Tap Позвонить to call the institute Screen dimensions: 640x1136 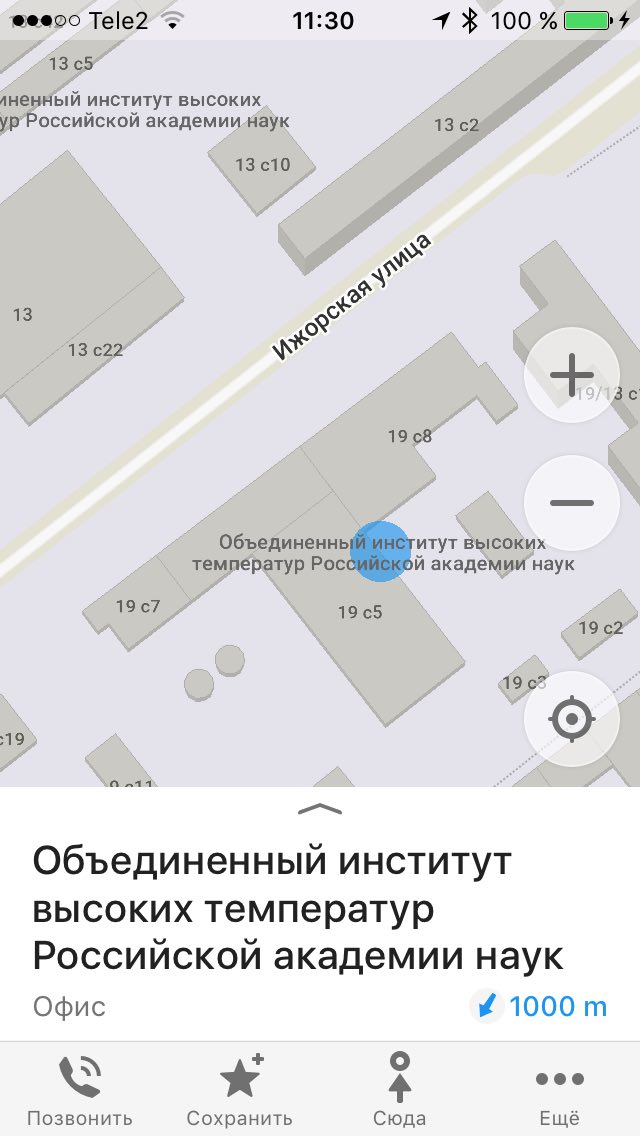click(80, 1090)
